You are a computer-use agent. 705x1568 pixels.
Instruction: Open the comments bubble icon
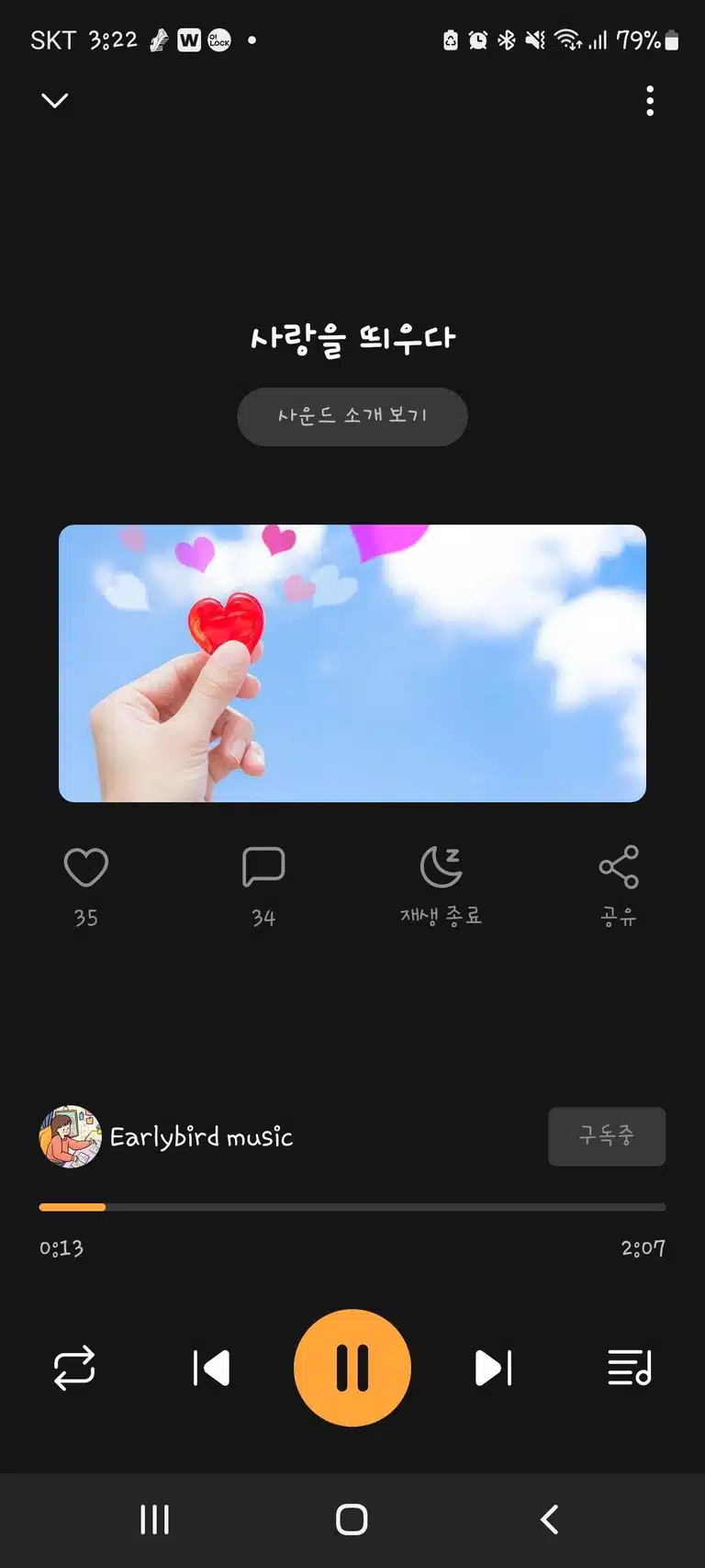(x=263, y=867)
